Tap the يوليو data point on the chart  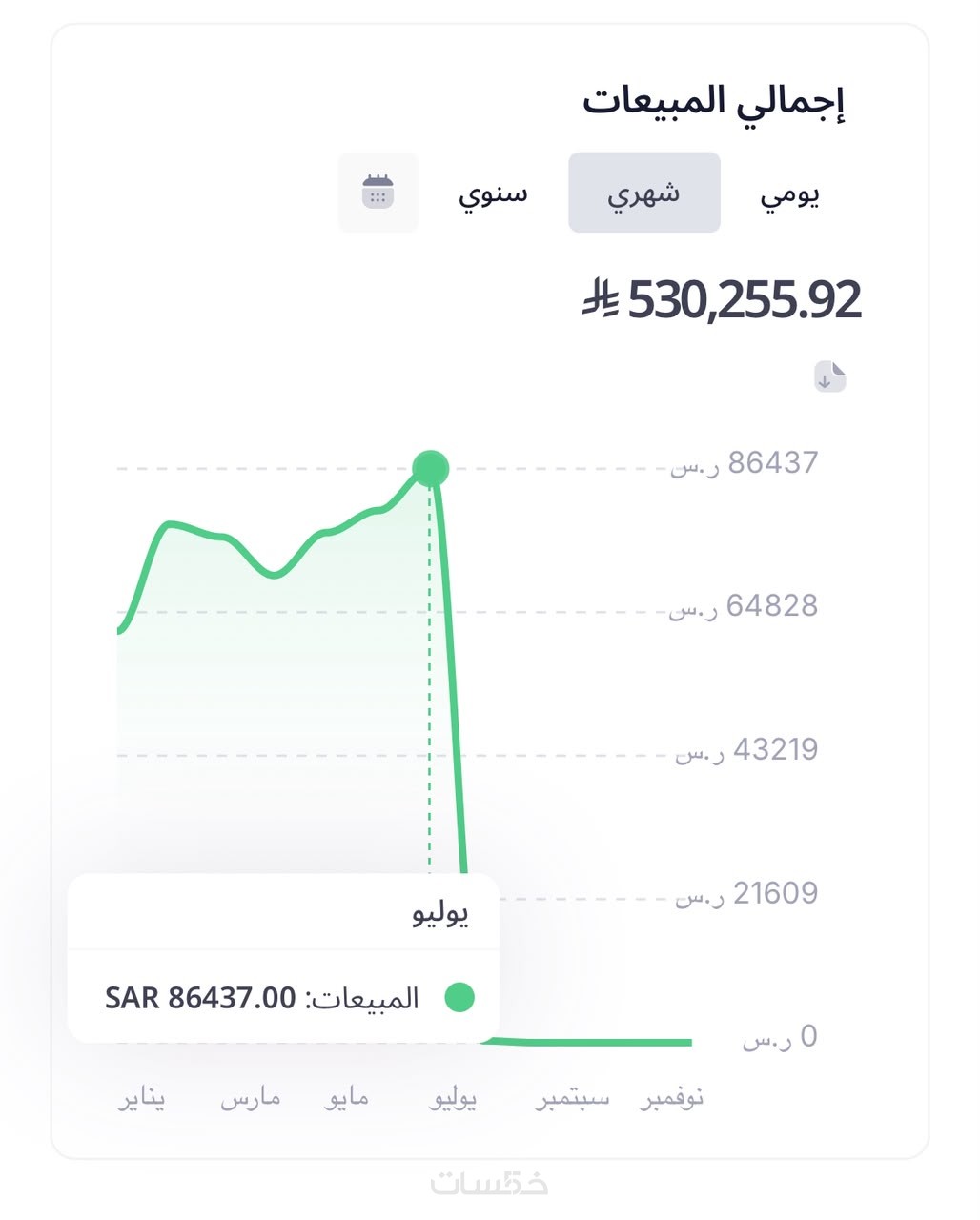431,468
